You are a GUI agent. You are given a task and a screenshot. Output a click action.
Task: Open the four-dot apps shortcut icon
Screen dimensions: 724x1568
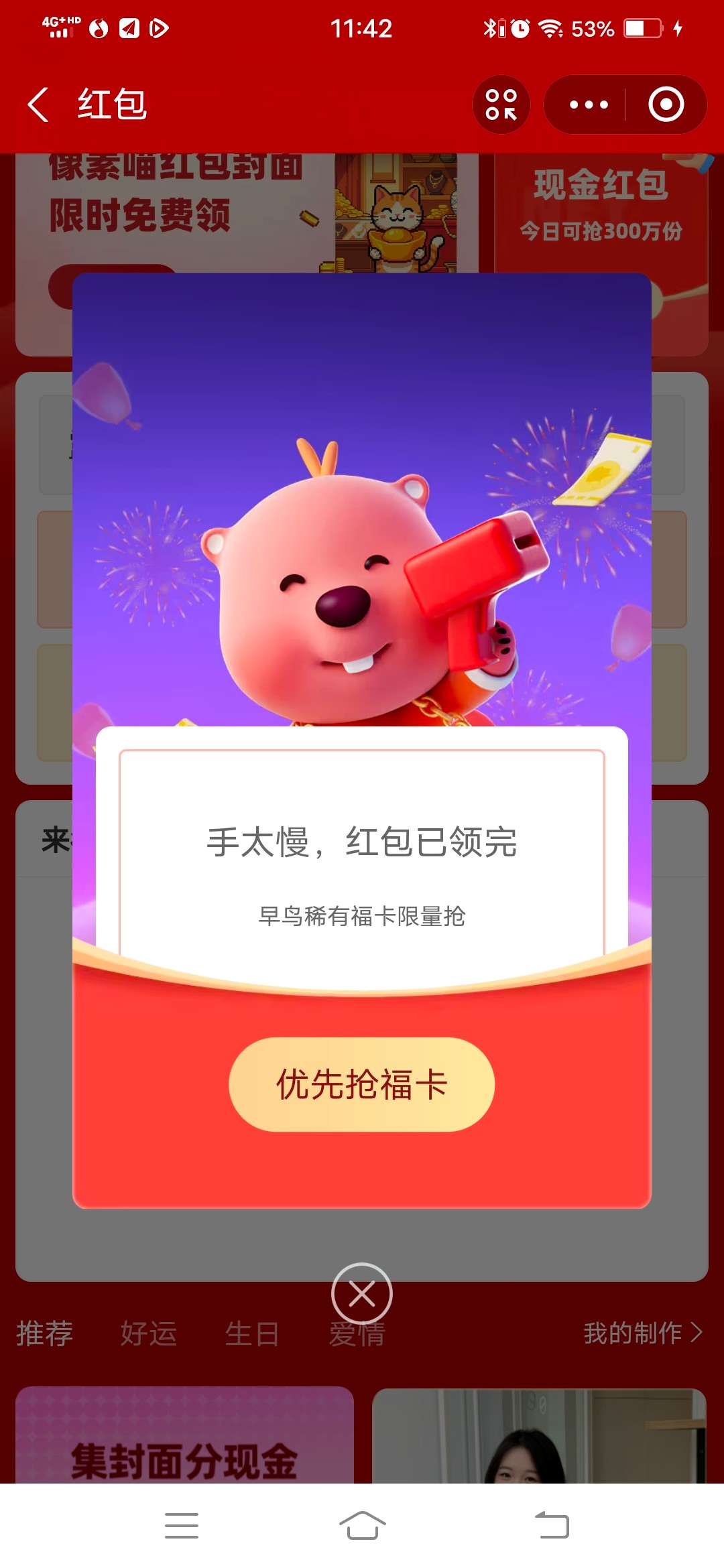(501, 105)
